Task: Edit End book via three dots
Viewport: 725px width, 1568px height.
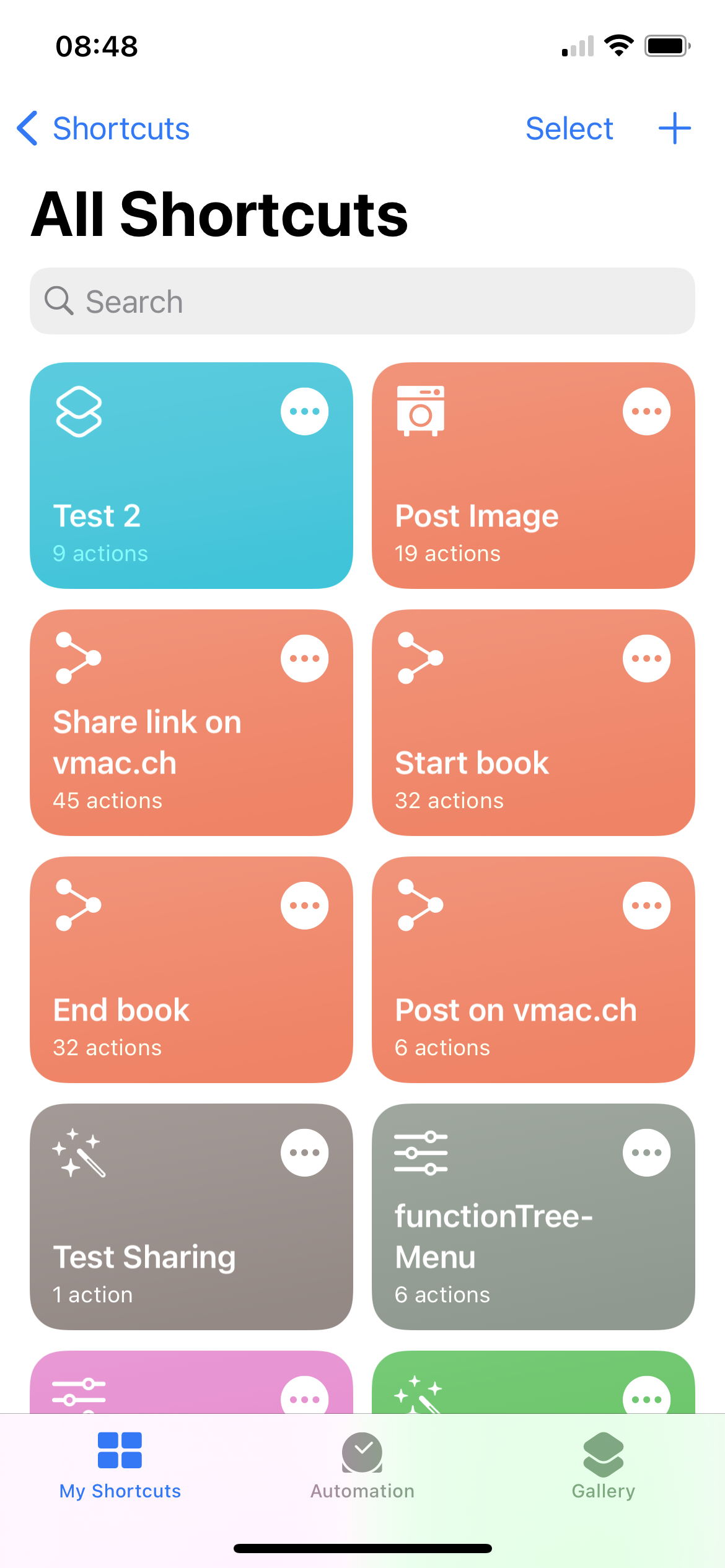Action: 304,905
